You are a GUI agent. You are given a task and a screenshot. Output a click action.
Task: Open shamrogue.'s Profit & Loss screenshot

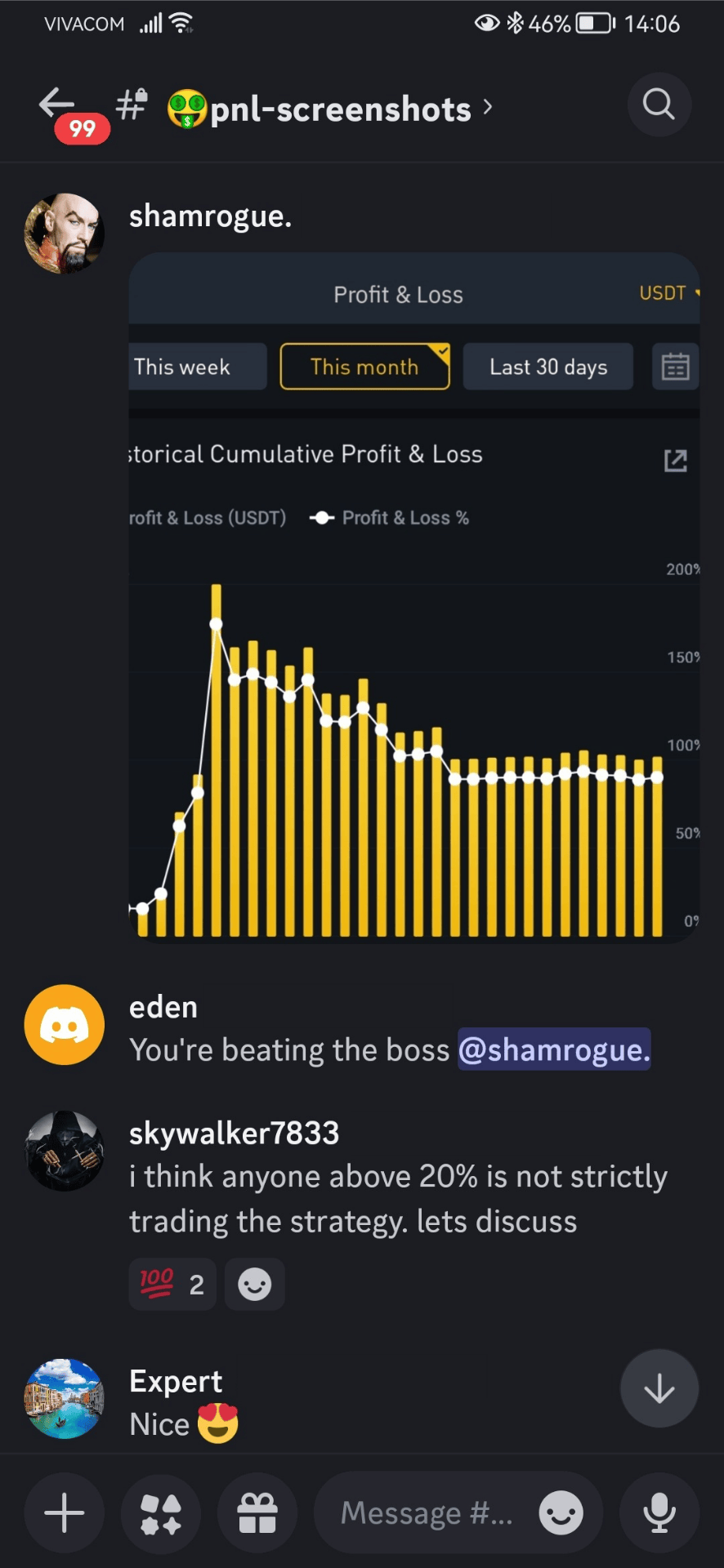413,598
